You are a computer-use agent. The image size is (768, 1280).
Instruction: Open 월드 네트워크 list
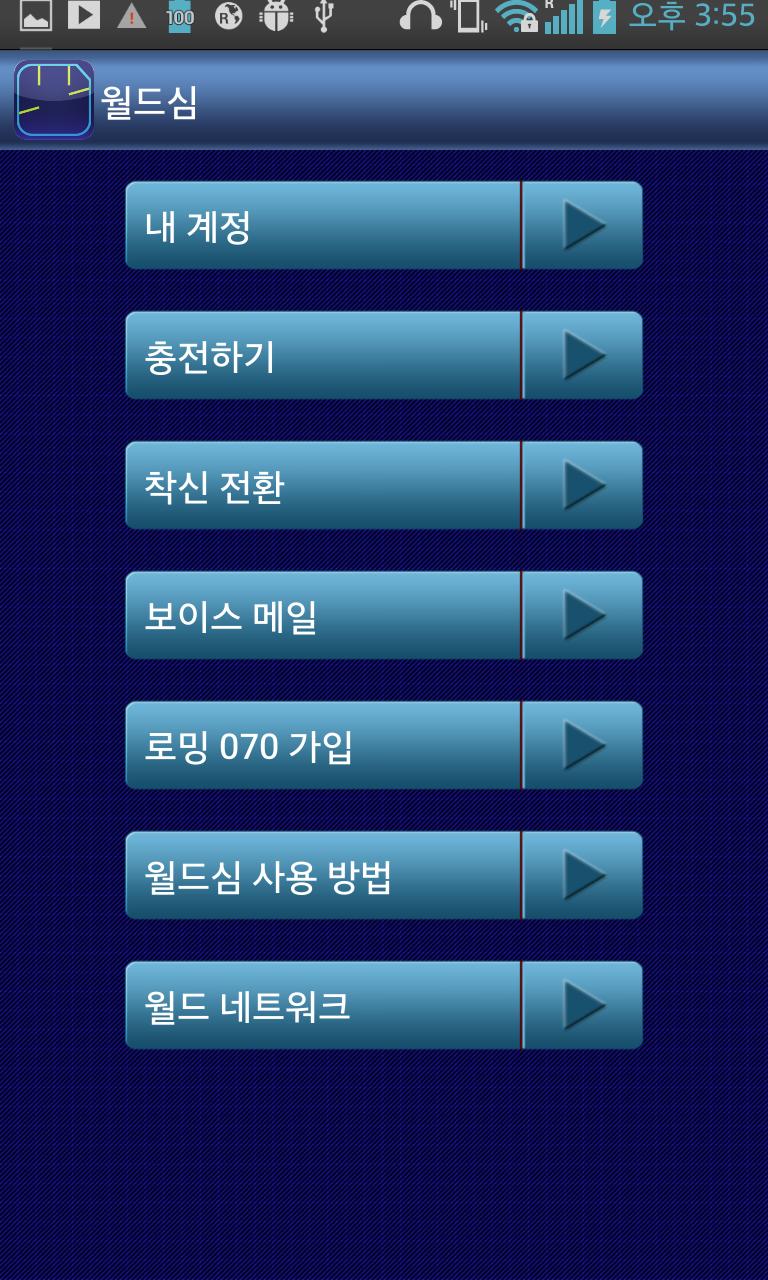[383, 1006]
